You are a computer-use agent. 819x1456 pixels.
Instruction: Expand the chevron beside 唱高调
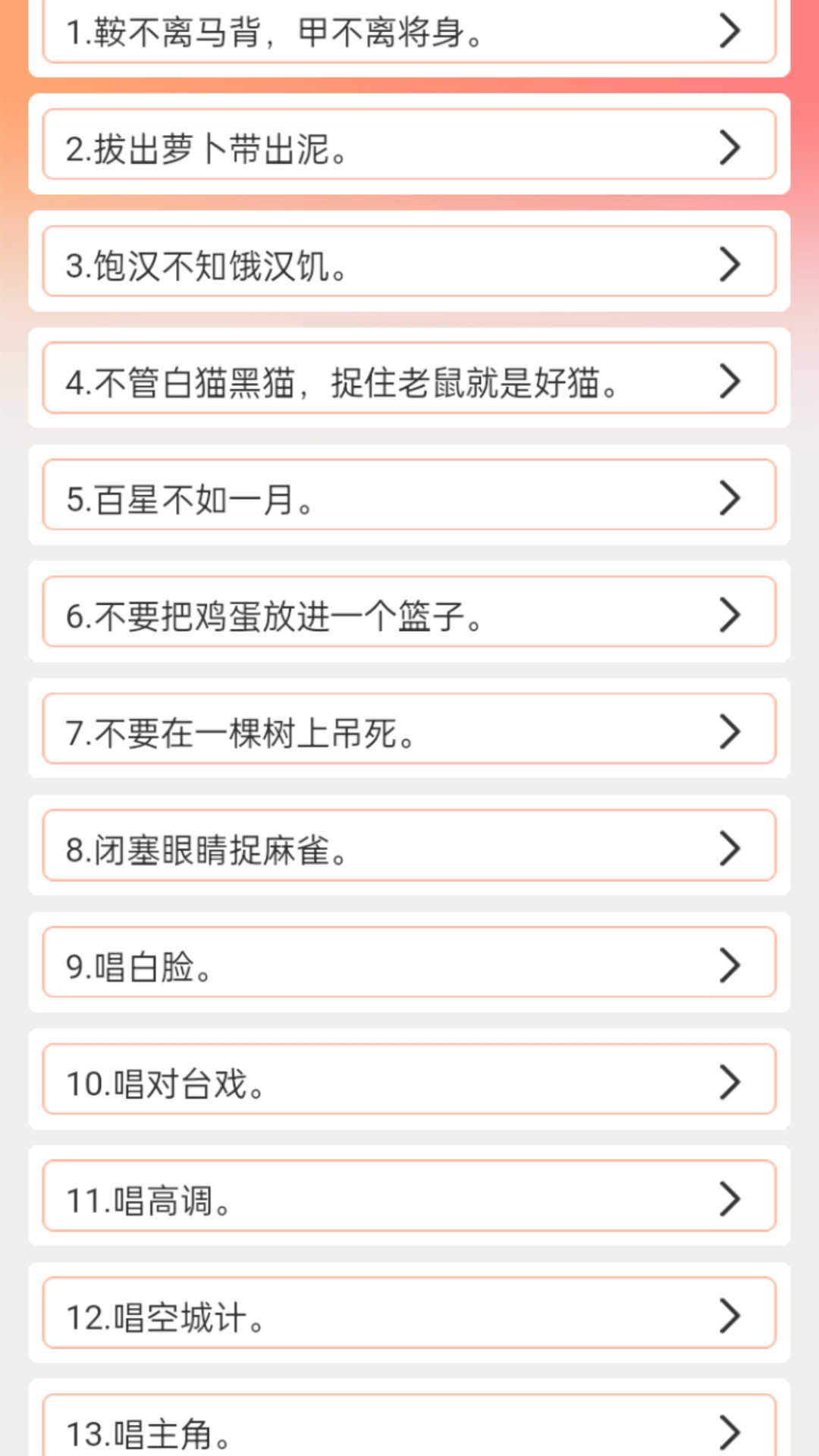tap(730, 1198)
